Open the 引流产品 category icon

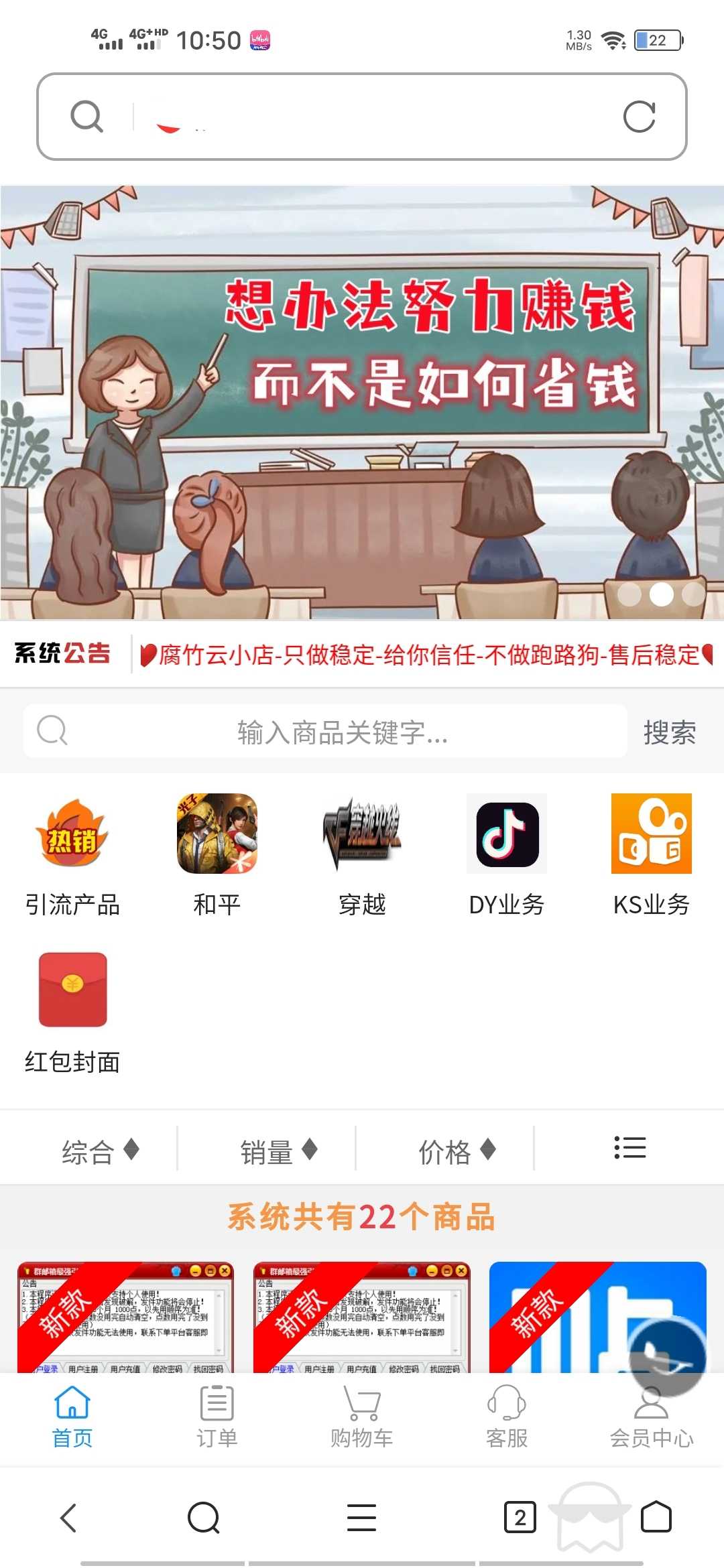[72, 835]
